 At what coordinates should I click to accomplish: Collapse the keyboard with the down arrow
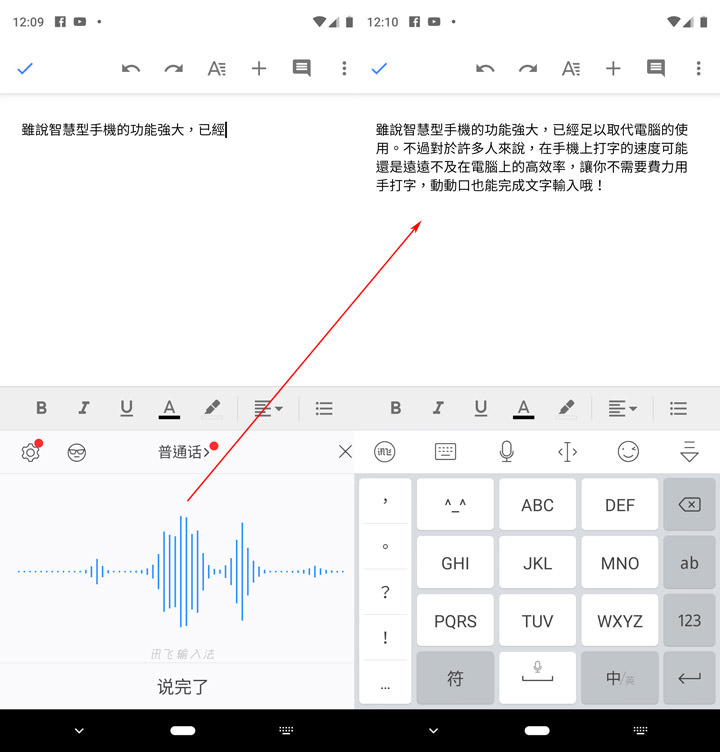[x=690, y=451]
